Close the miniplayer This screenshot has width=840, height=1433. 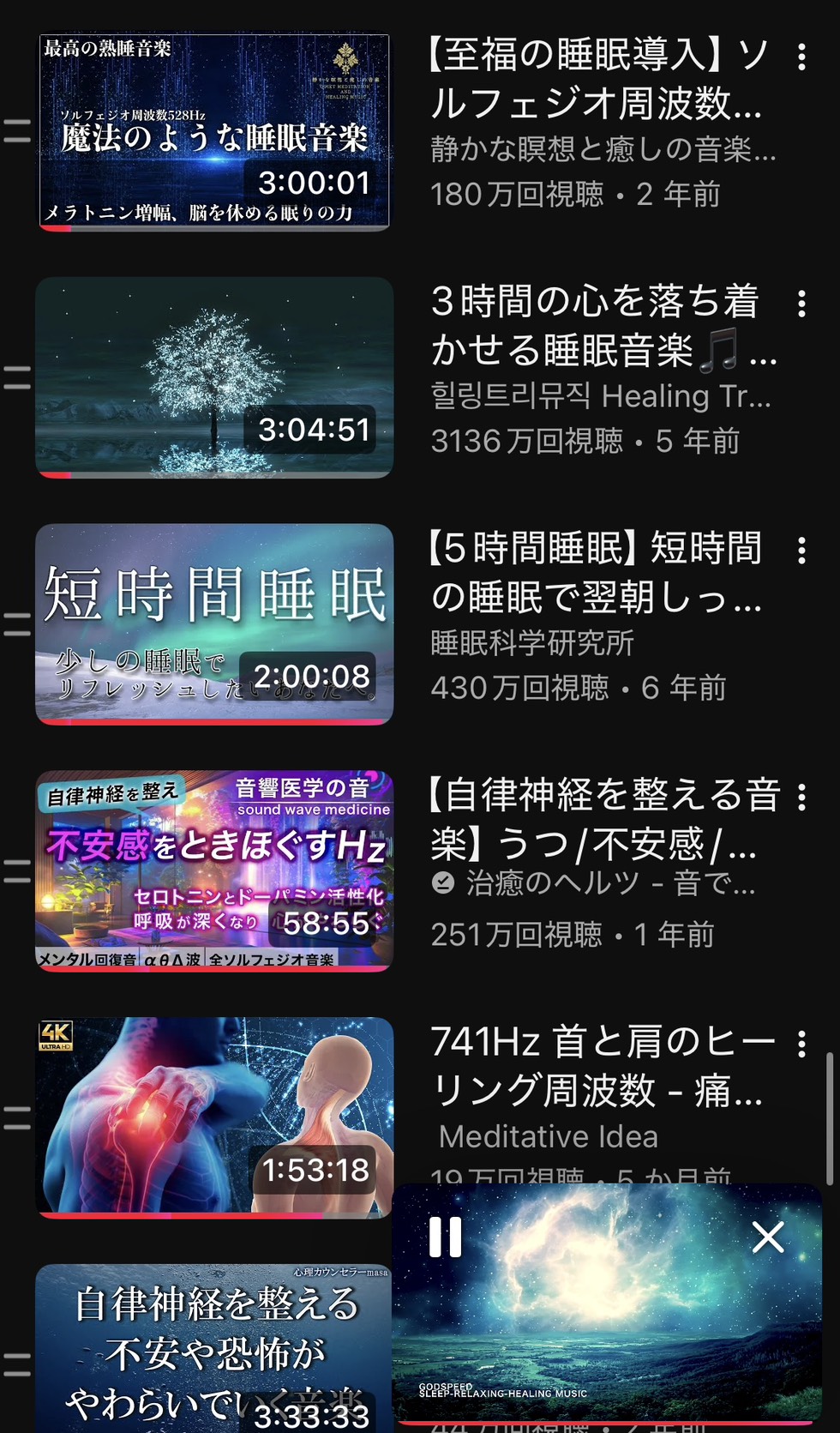click(768, 1237)
